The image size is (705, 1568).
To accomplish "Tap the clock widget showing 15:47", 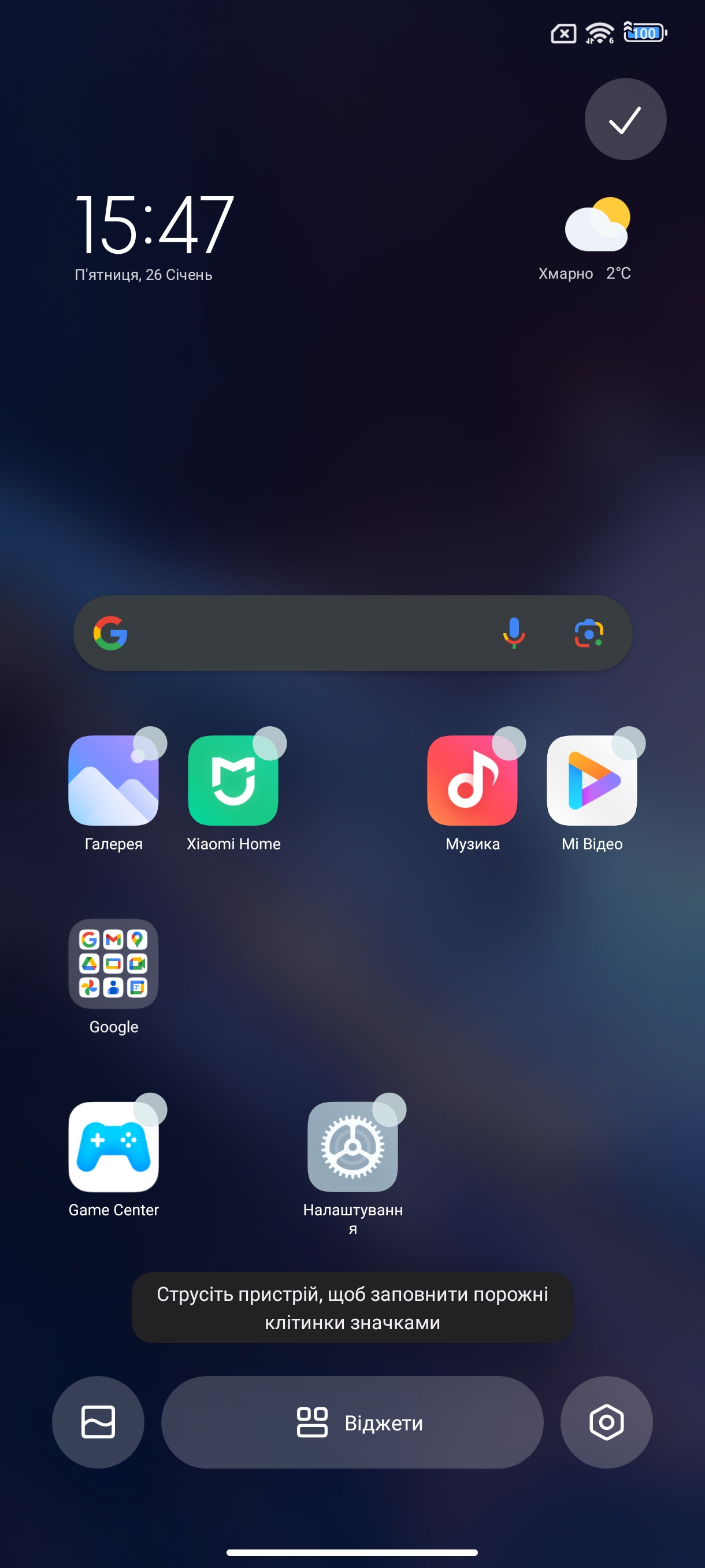I will pyautogui.click(x=154, y=225).
